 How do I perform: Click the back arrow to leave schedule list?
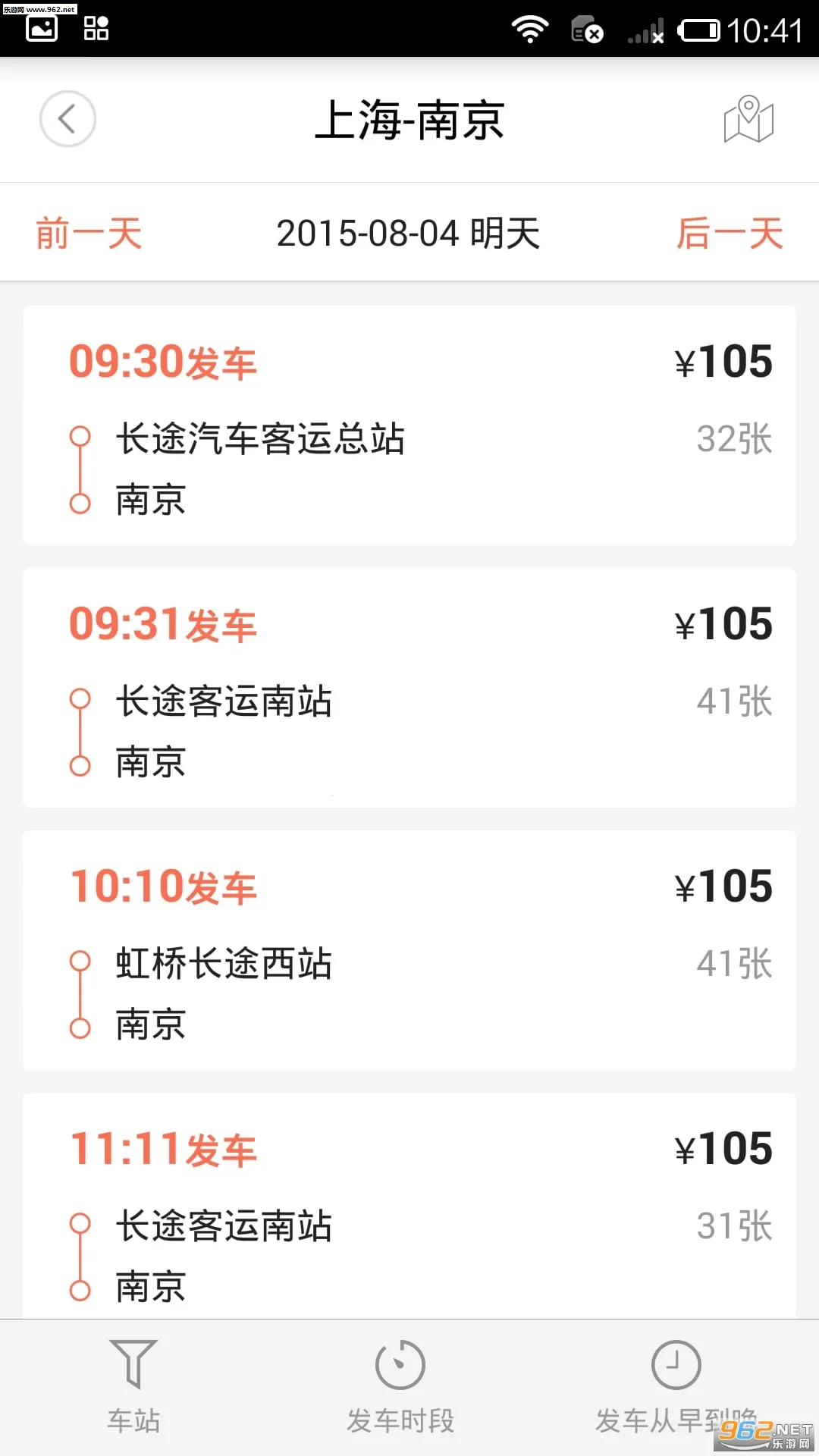click(x=67, y=119)
